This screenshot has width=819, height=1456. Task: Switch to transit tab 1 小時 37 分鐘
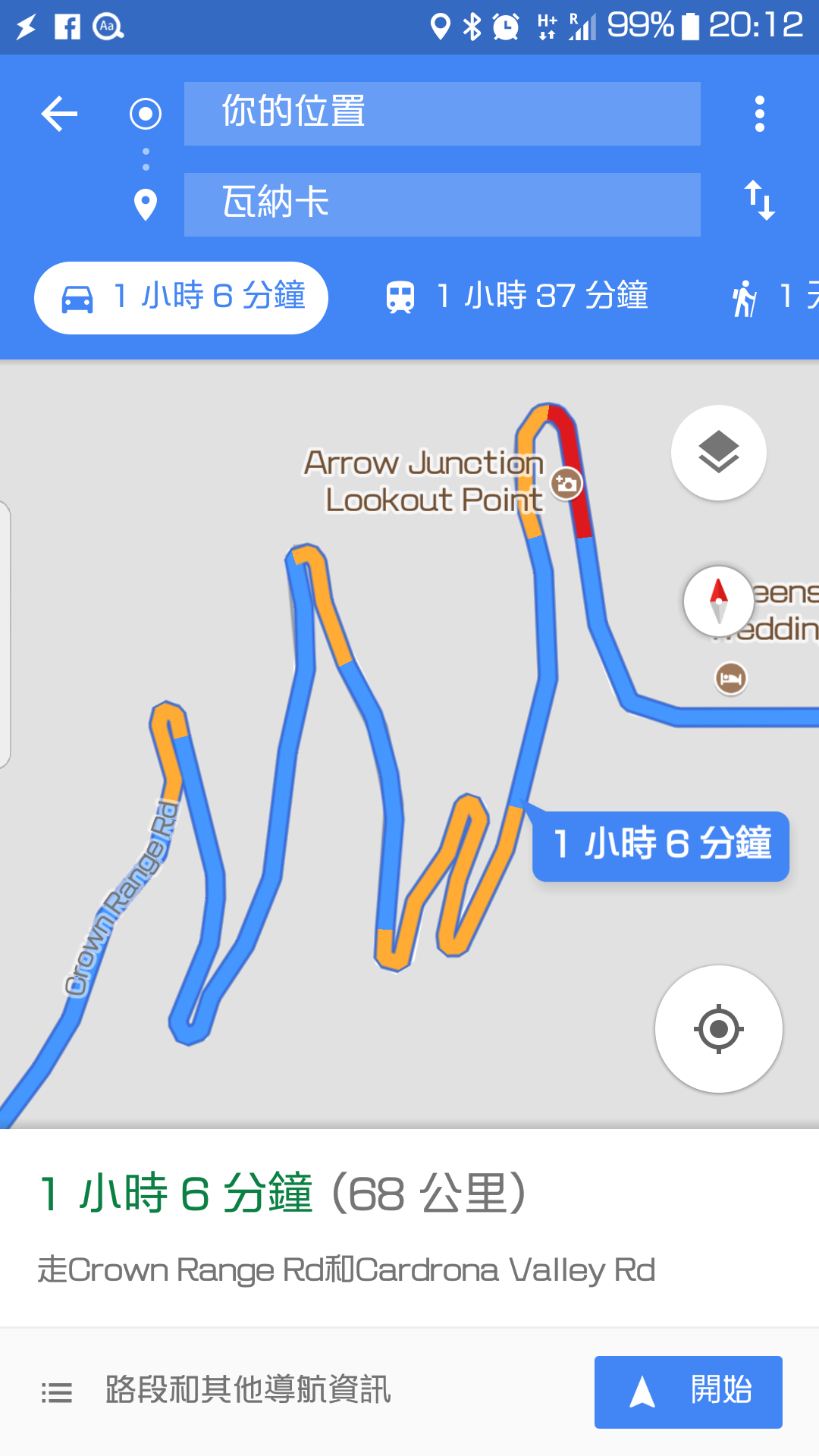pyautogui.click(x=518, y=297)
